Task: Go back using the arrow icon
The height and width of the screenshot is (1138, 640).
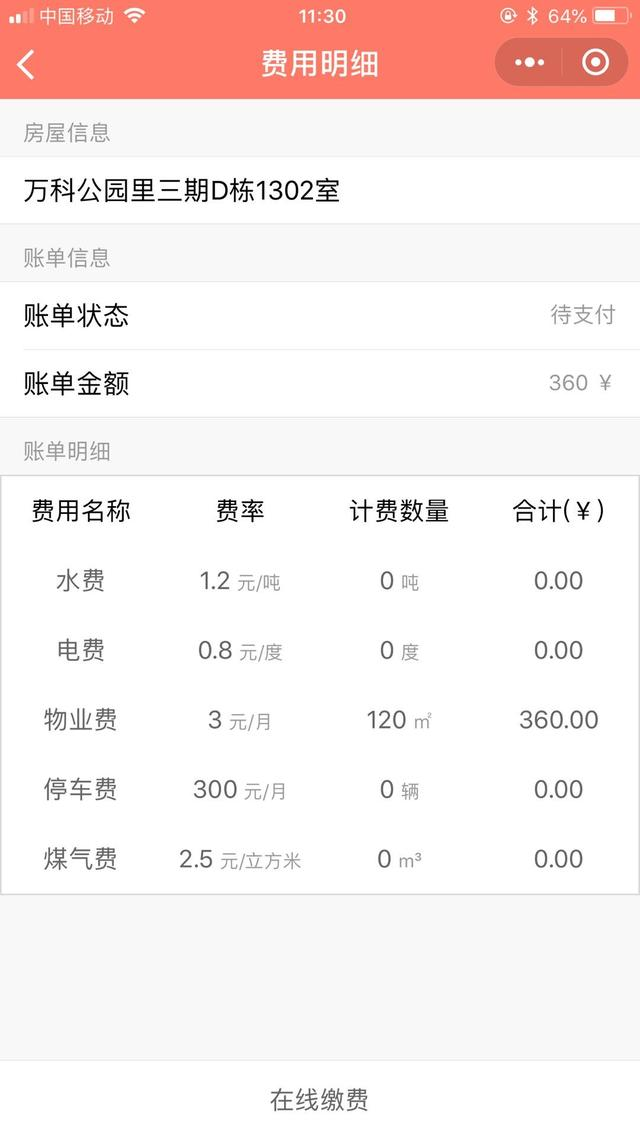Action: 27,64
